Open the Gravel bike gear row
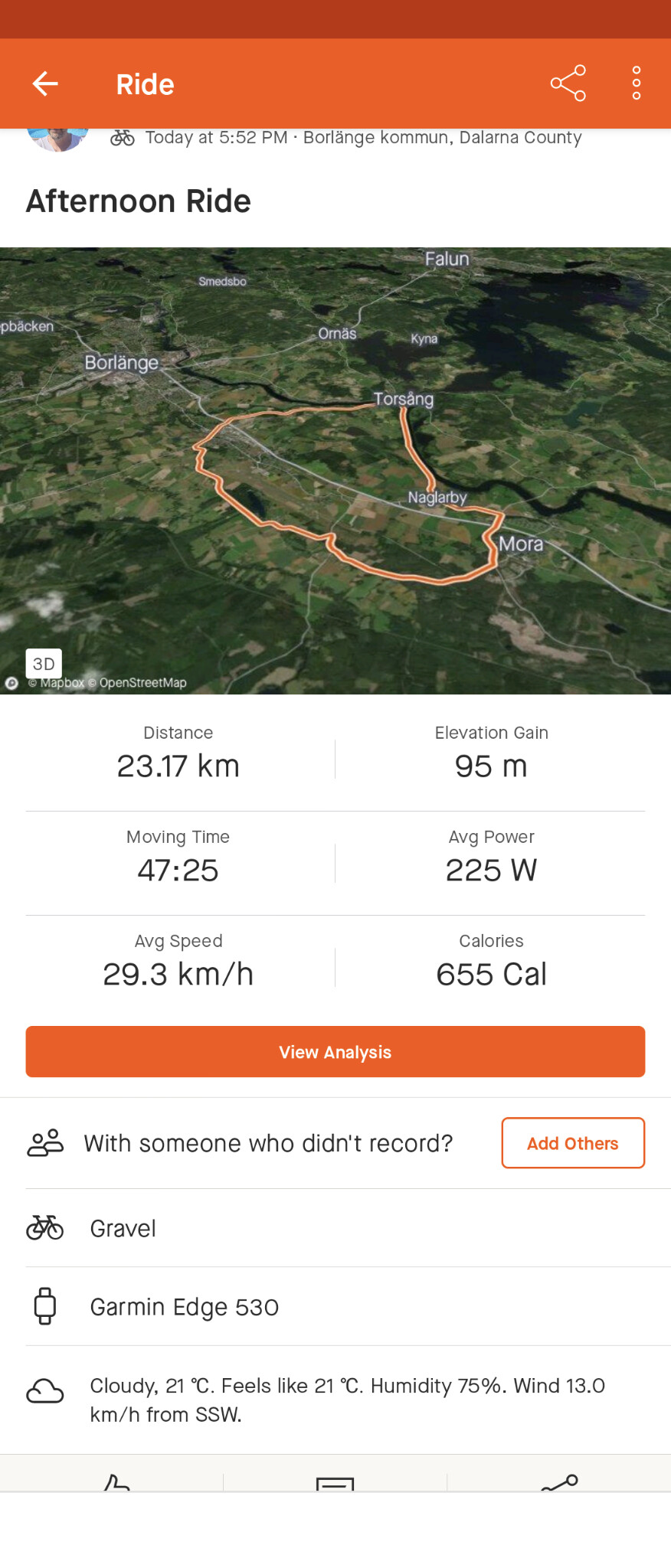 (335, 1228)
